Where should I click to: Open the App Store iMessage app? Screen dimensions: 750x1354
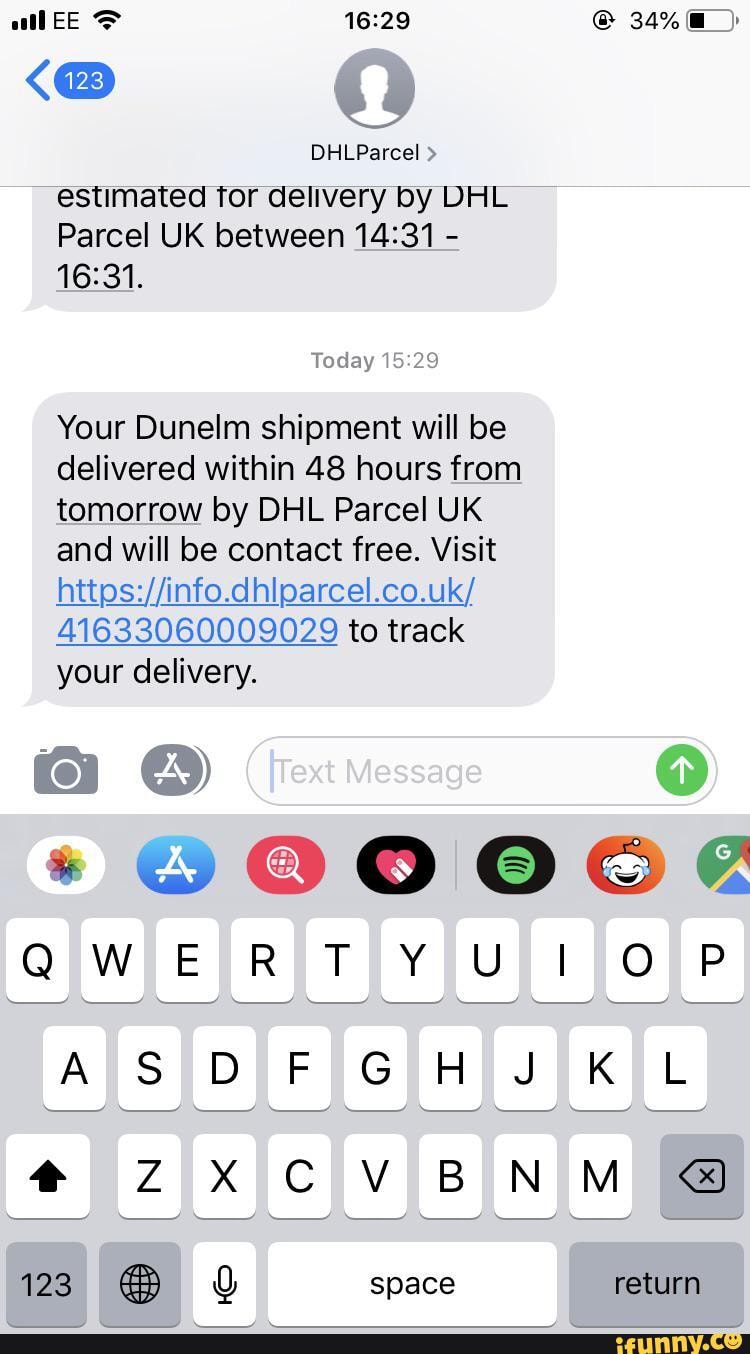176,865
